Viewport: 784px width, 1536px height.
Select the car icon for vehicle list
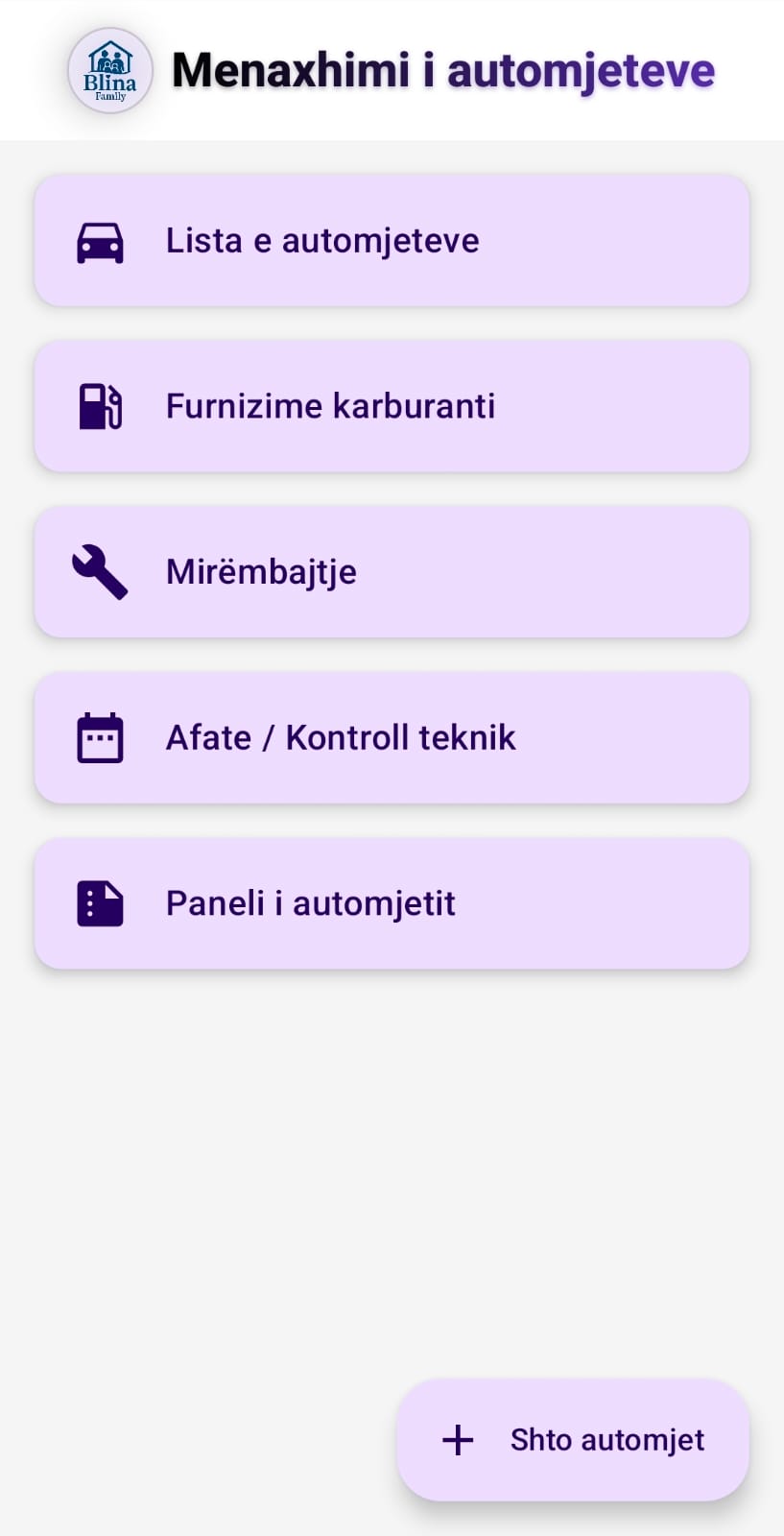99,242
